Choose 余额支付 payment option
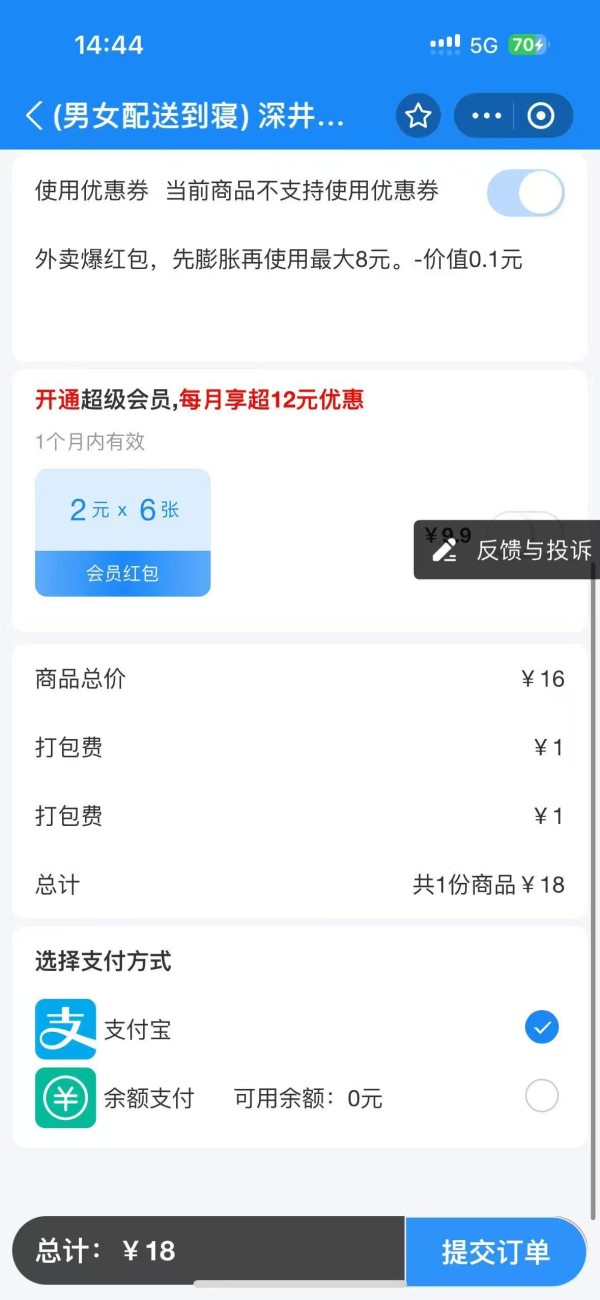The width and height of the screenshot is (600, 1300). 300,1098
